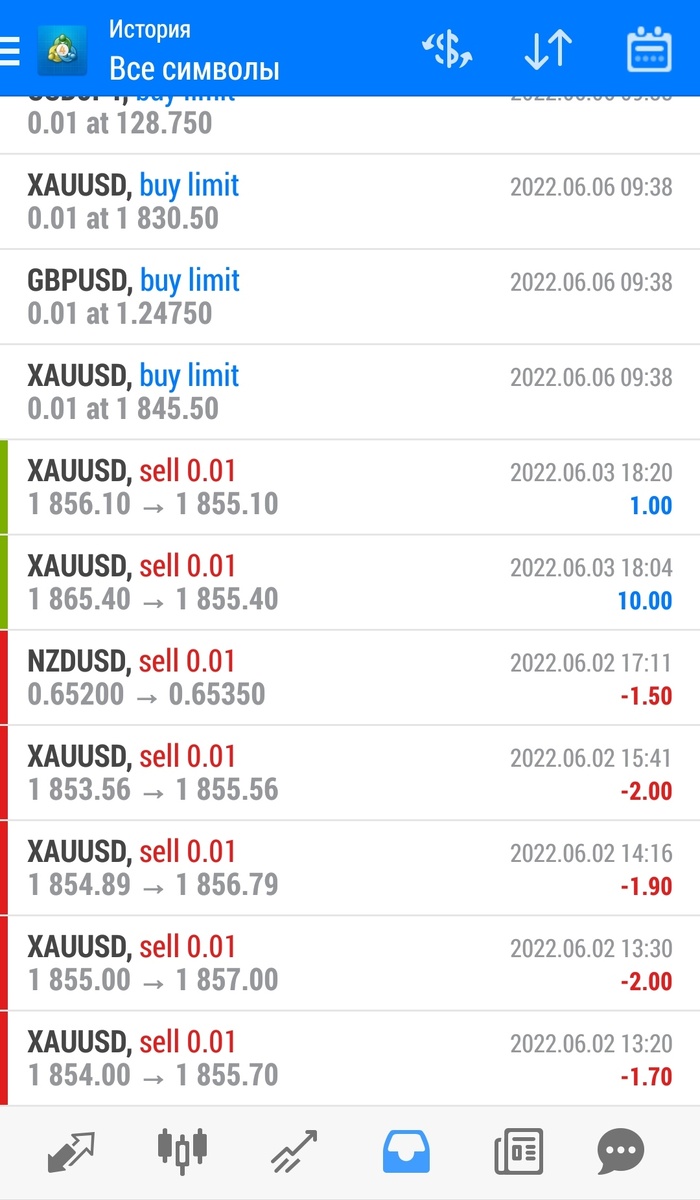Open GBPUSD buy limit at 1.24750
Screen dimensions: 700x1200
click(x=350, y=297)
